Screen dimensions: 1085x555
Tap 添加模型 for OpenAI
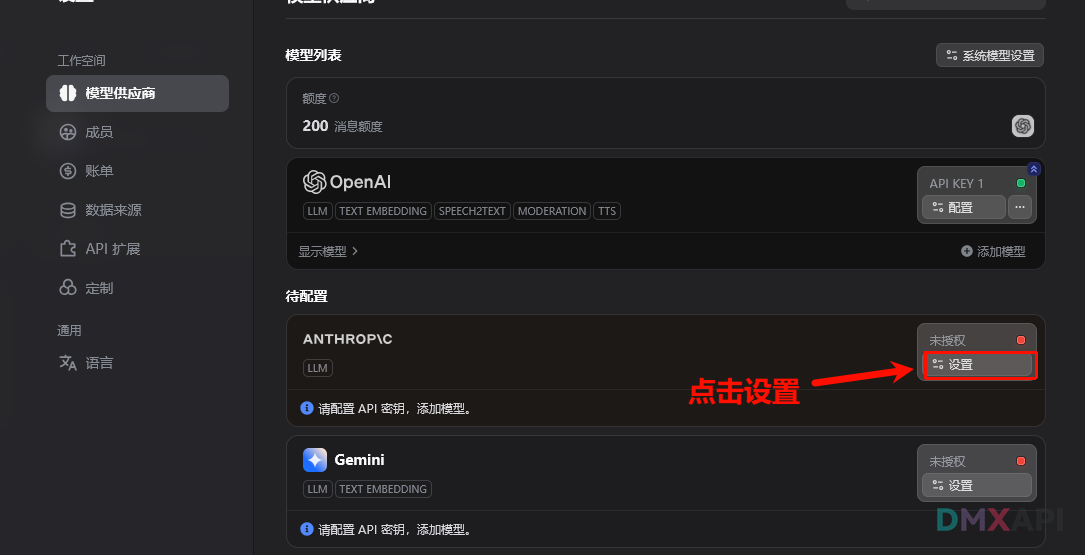coord(993,251)
